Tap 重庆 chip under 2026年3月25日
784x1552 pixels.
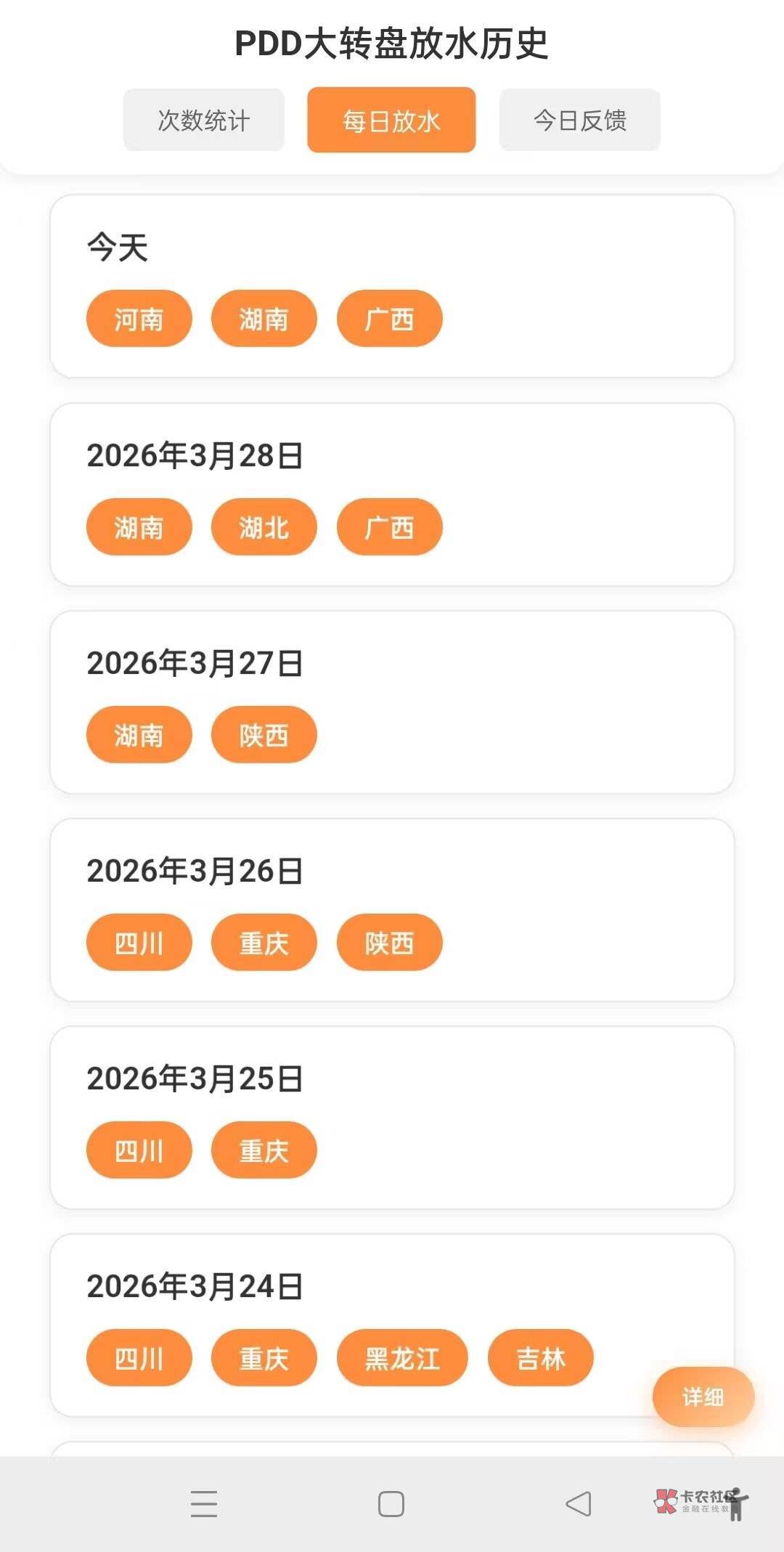264,1150
